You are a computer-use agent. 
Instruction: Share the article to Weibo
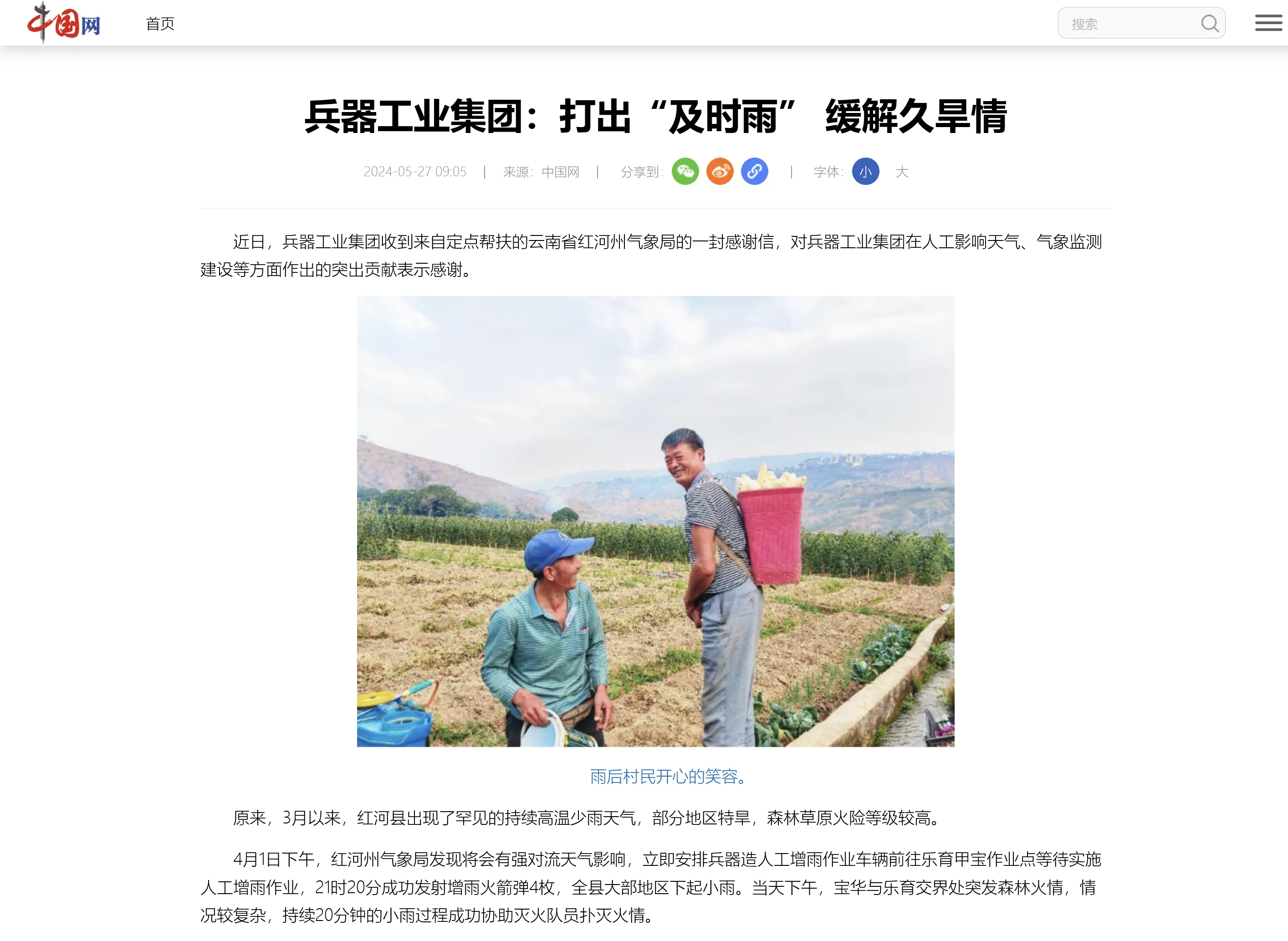click(x=720, y=171)
